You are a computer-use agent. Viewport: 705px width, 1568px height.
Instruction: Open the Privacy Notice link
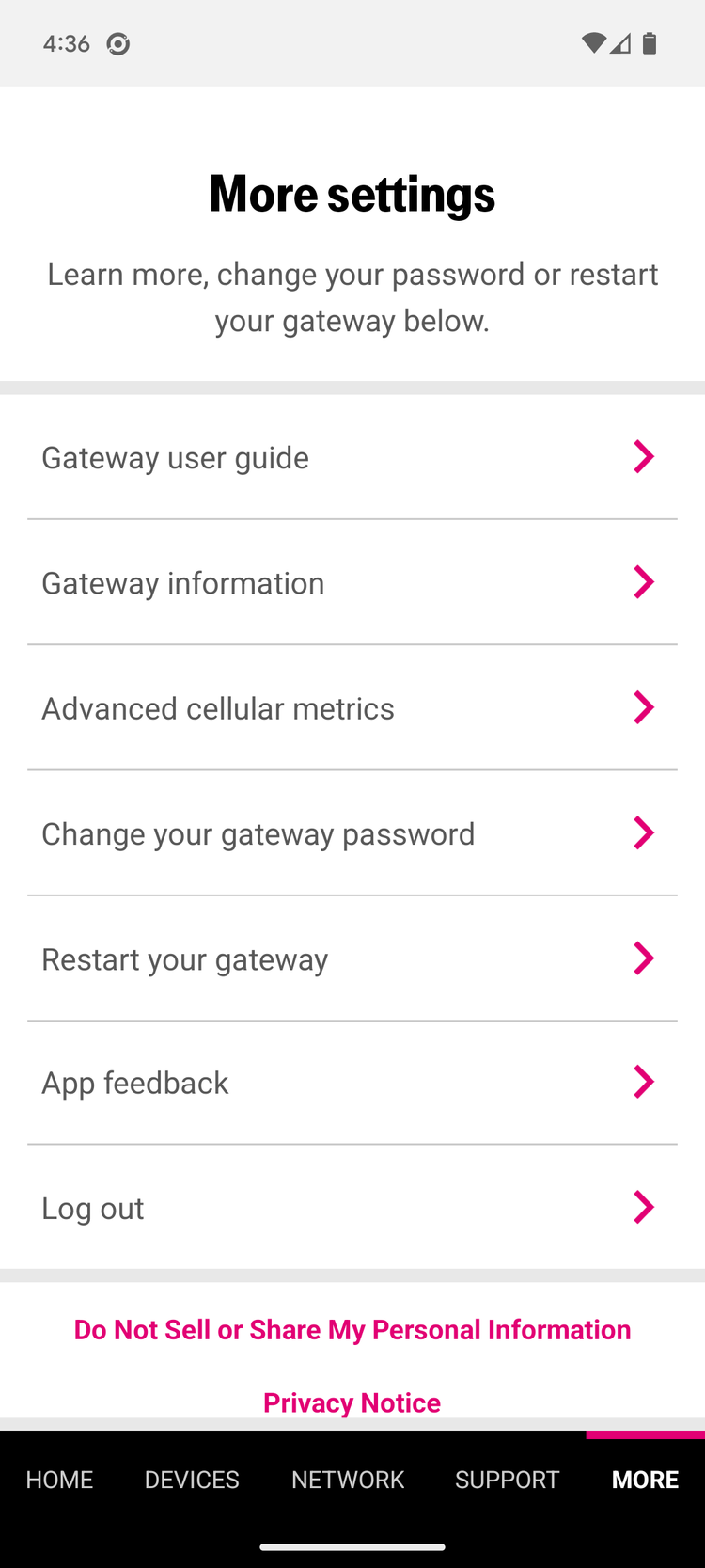(352, 1402)
